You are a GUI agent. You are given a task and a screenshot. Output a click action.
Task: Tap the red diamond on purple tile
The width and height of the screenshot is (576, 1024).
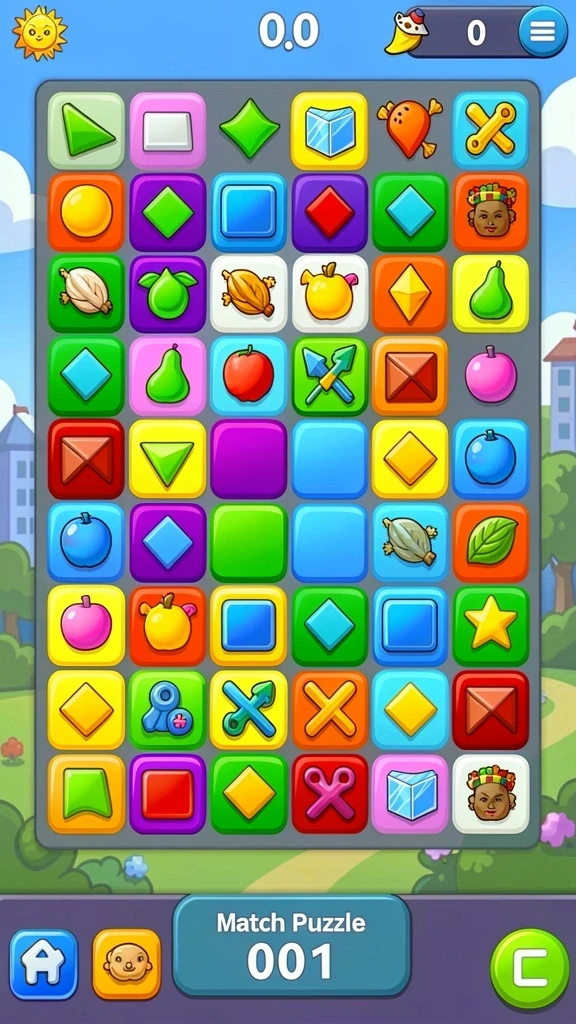point(330,212)
